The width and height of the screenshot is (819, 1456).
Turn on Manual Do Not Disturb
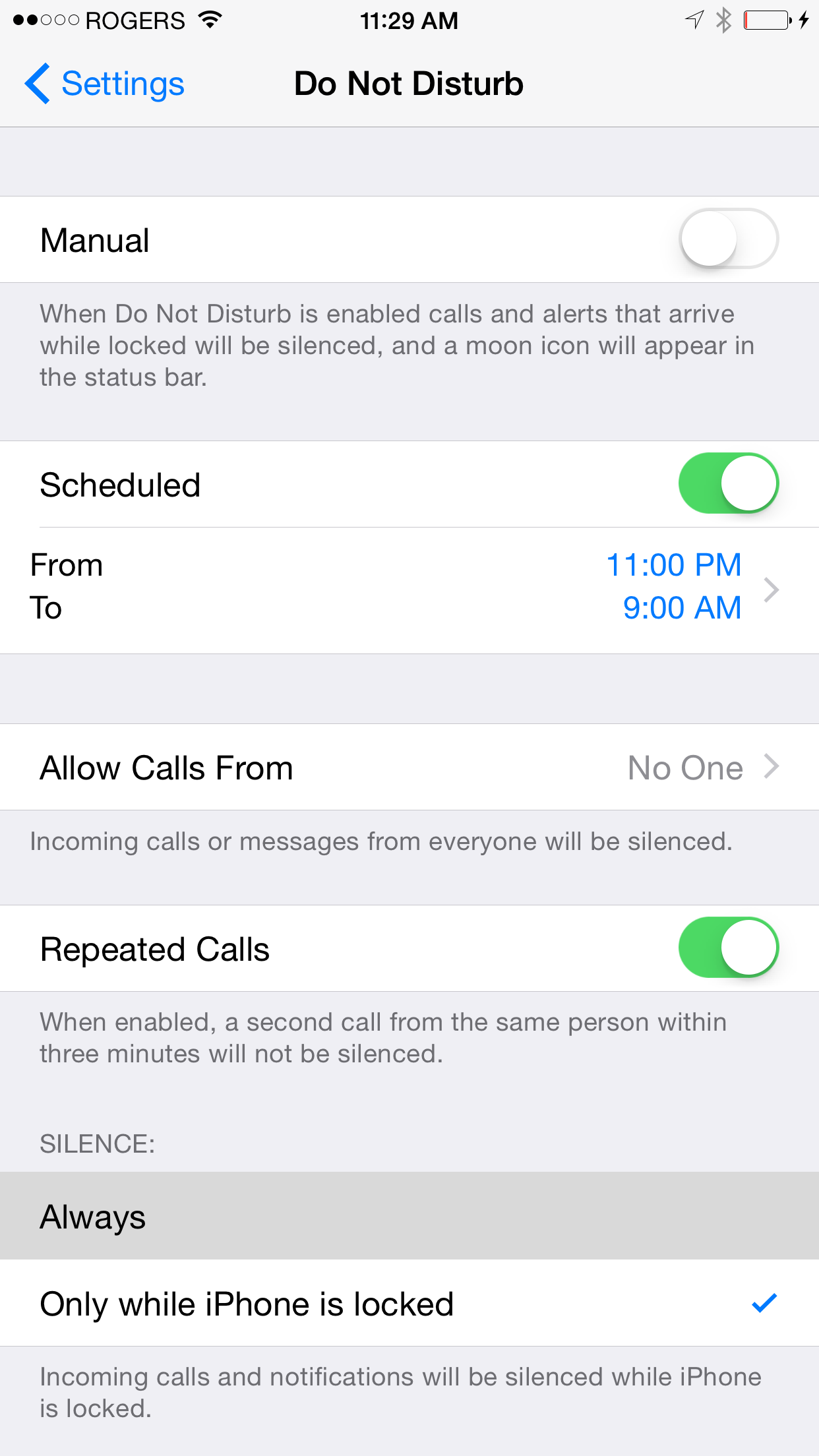[728, 239]
